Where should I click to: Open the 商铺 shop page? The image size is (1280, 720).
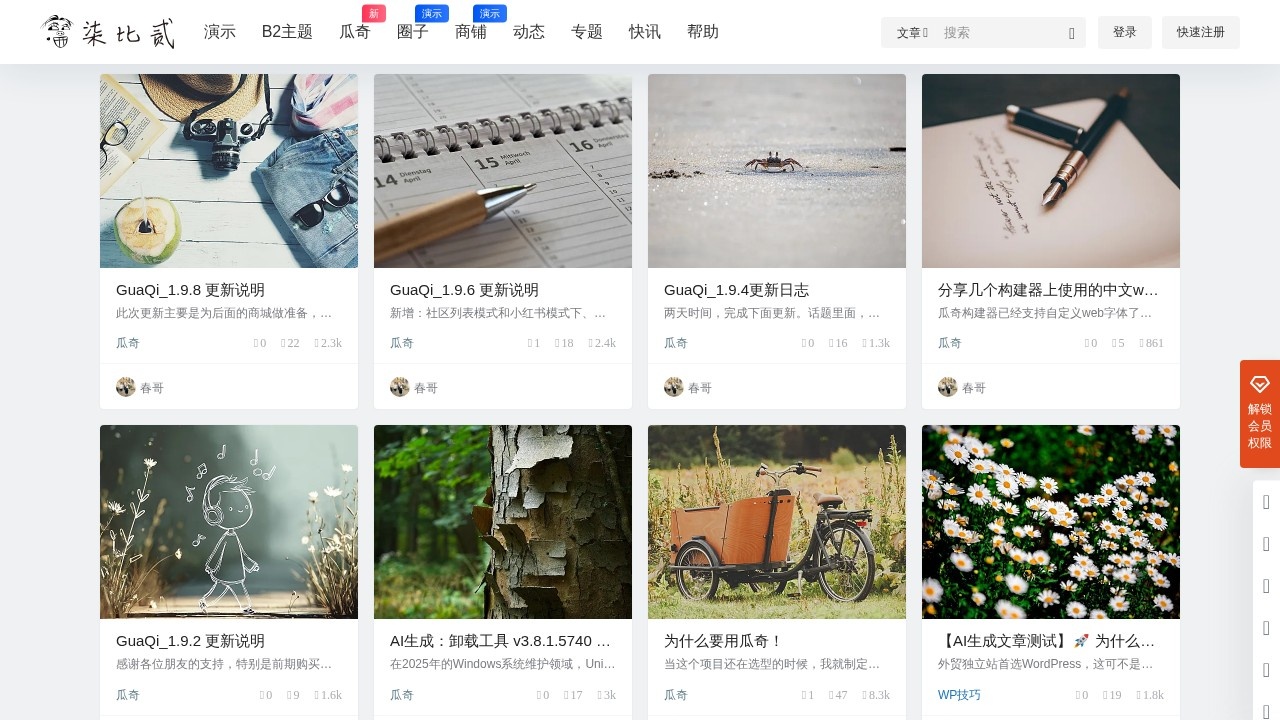click(x=471, y=32)
